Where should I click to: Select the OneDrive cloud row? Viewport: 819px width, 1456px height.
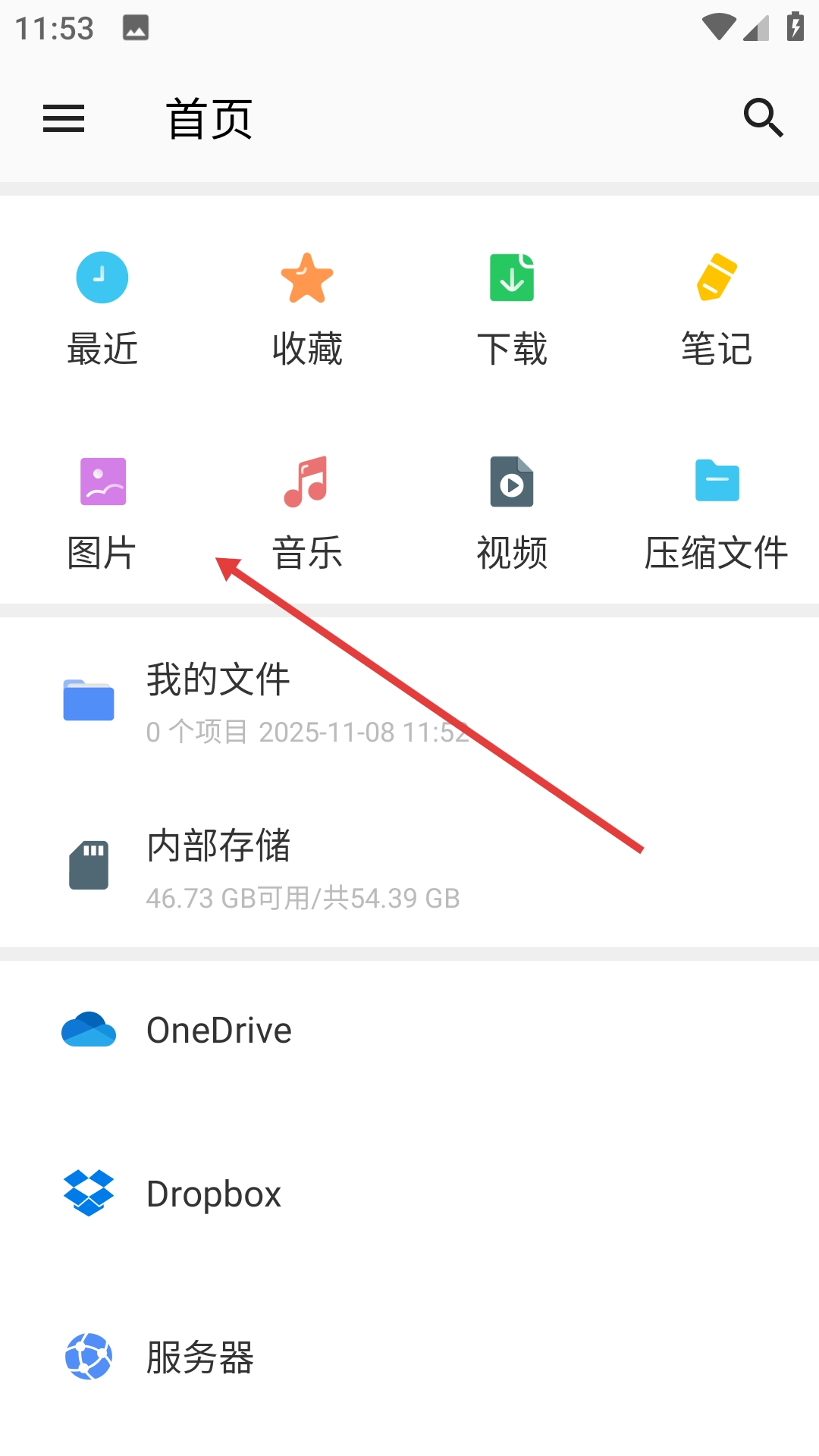click(303, 1030)
